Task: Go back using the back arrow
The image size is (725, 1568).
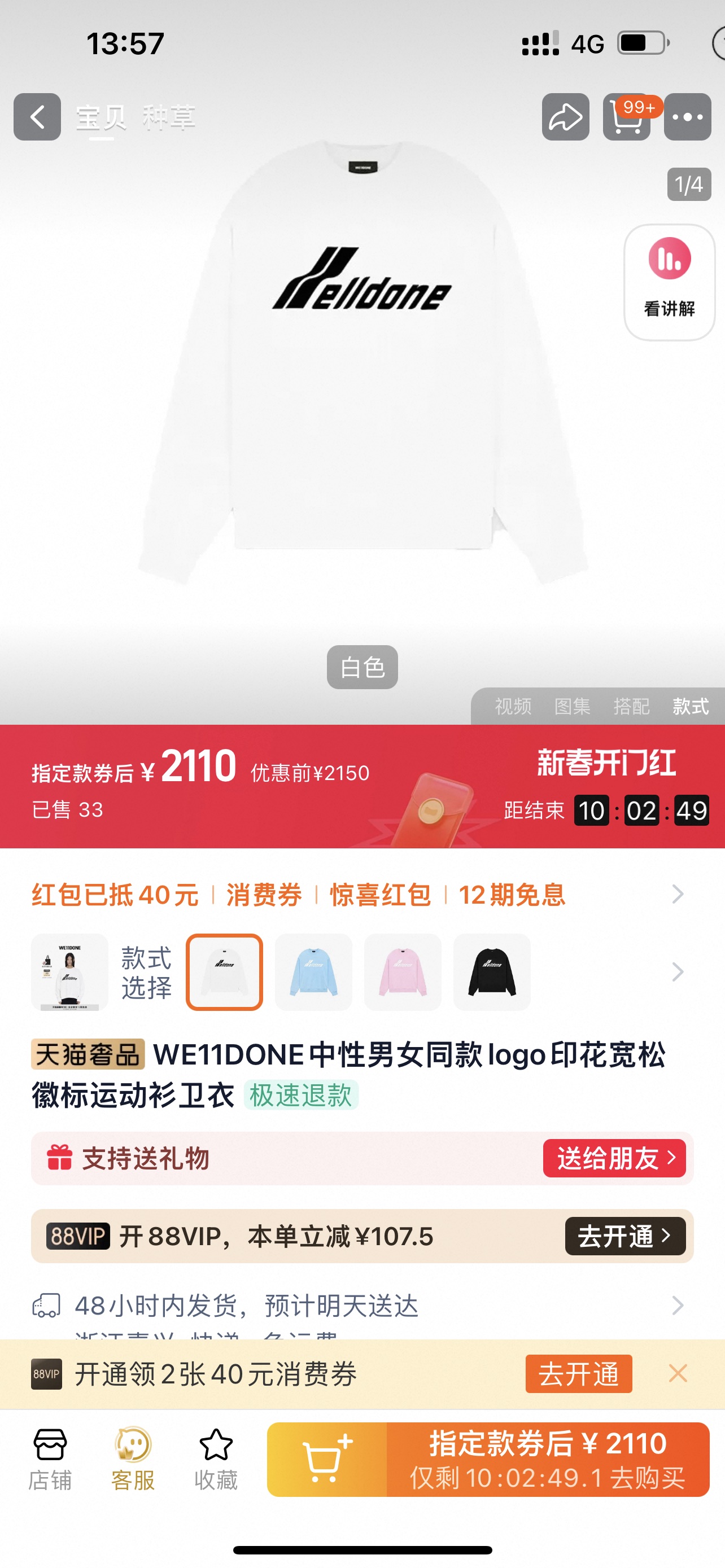Action: (x=37, y=117)
